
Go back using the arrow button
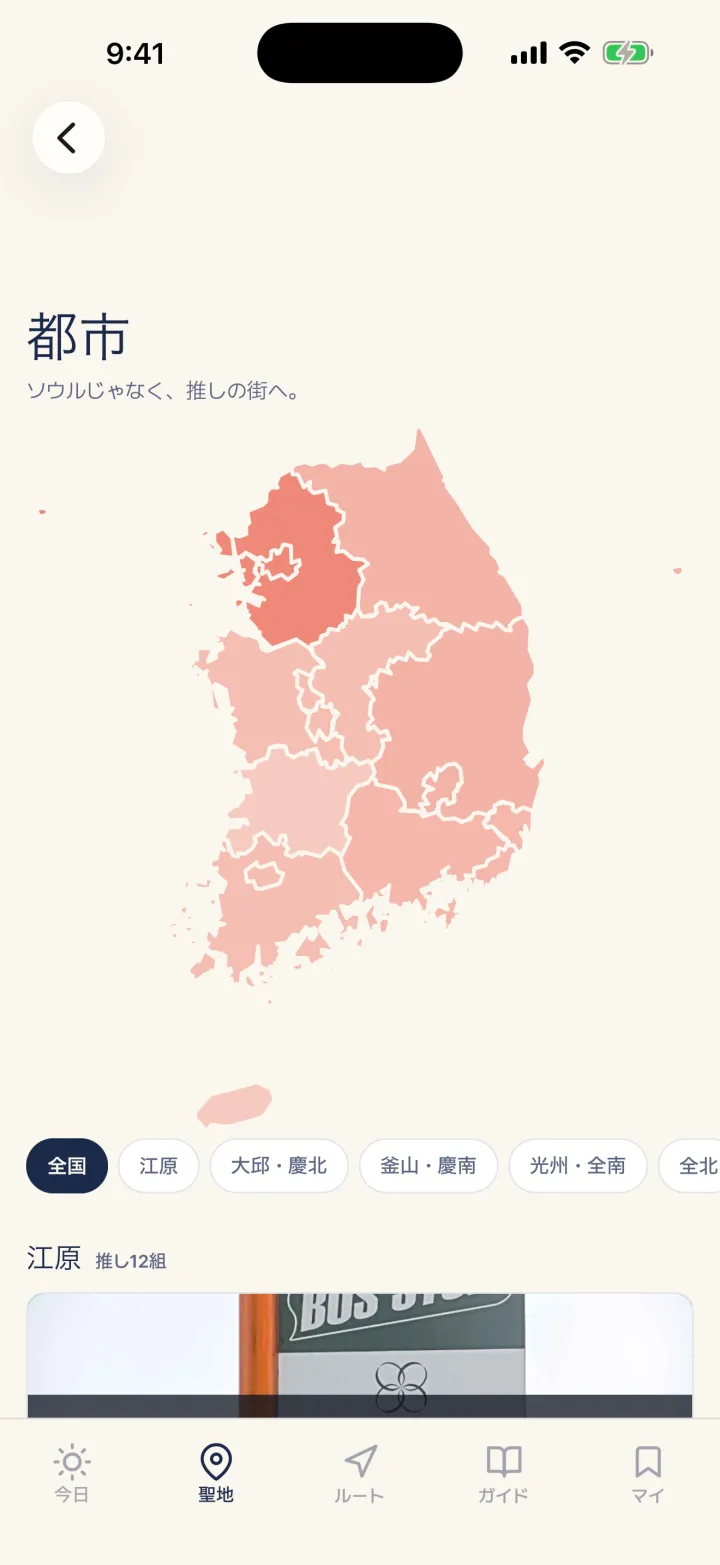click(x=68, y=137)
